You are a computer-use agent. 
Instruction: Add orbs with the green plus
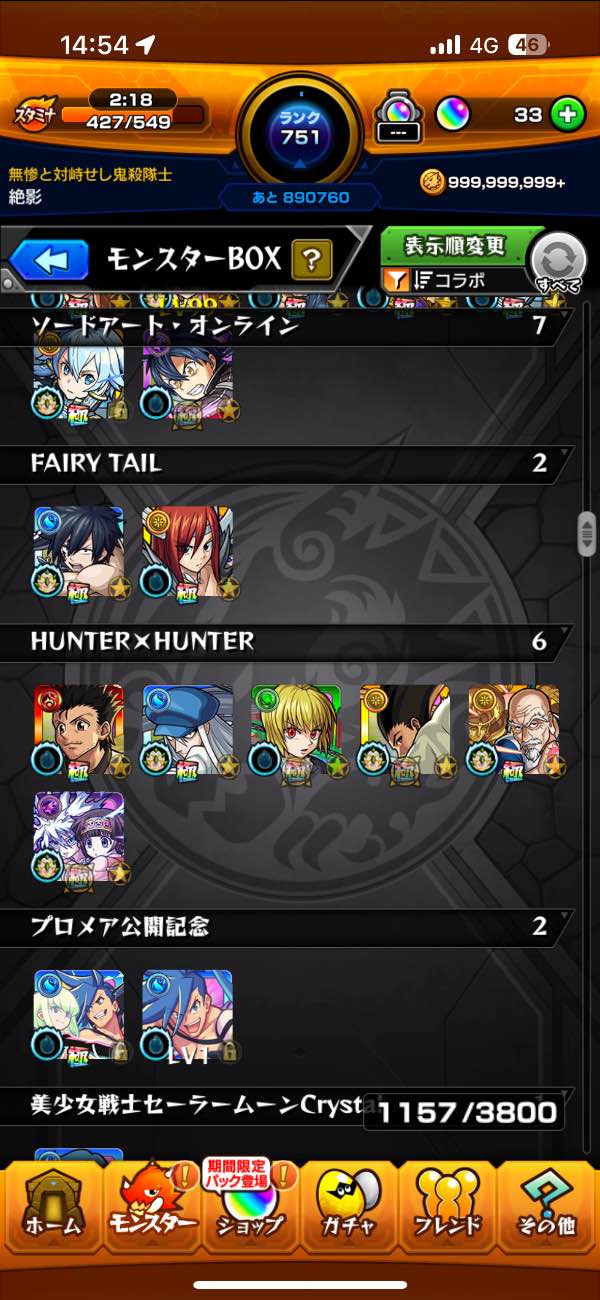point(566,115)
